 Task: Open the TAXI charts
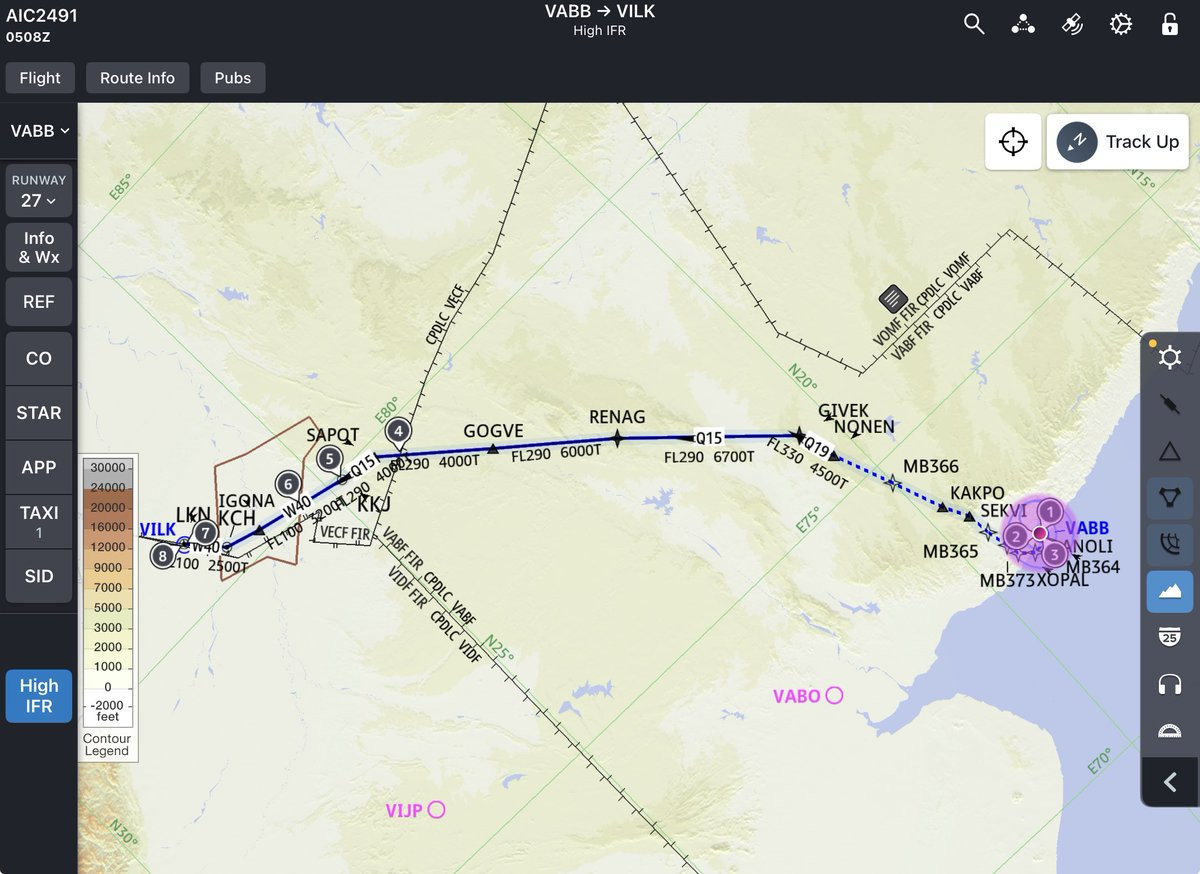click(39, 521)
